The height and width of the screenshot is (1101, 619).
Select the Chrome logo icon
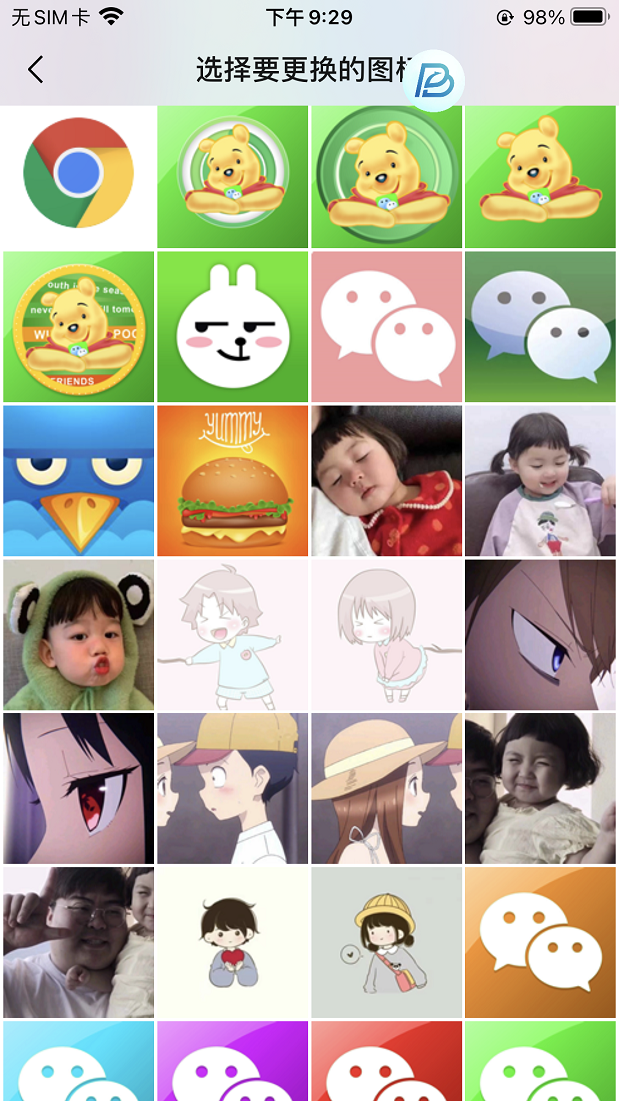point(79,173)
